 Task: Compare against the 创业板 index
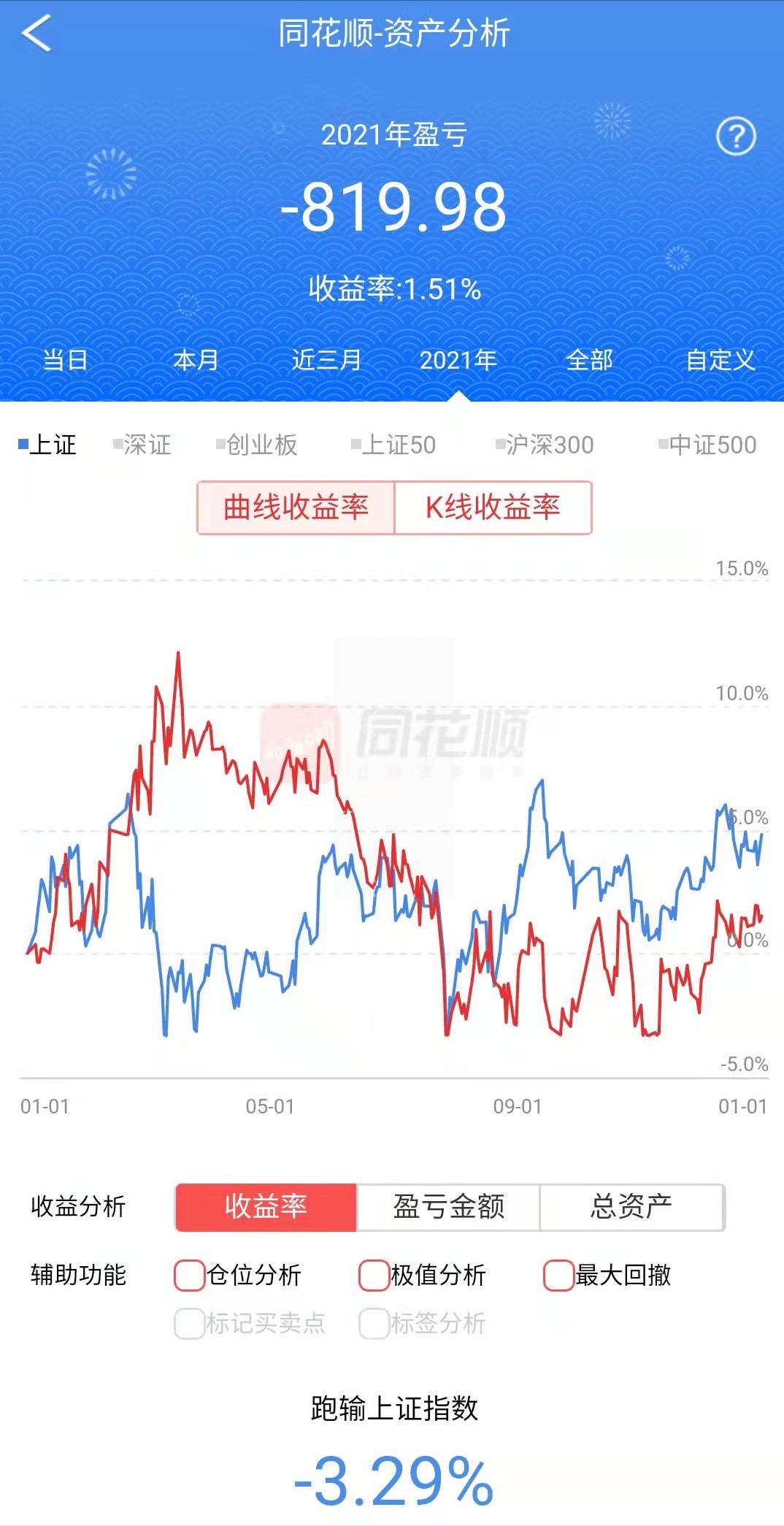(x=257, y=445)
